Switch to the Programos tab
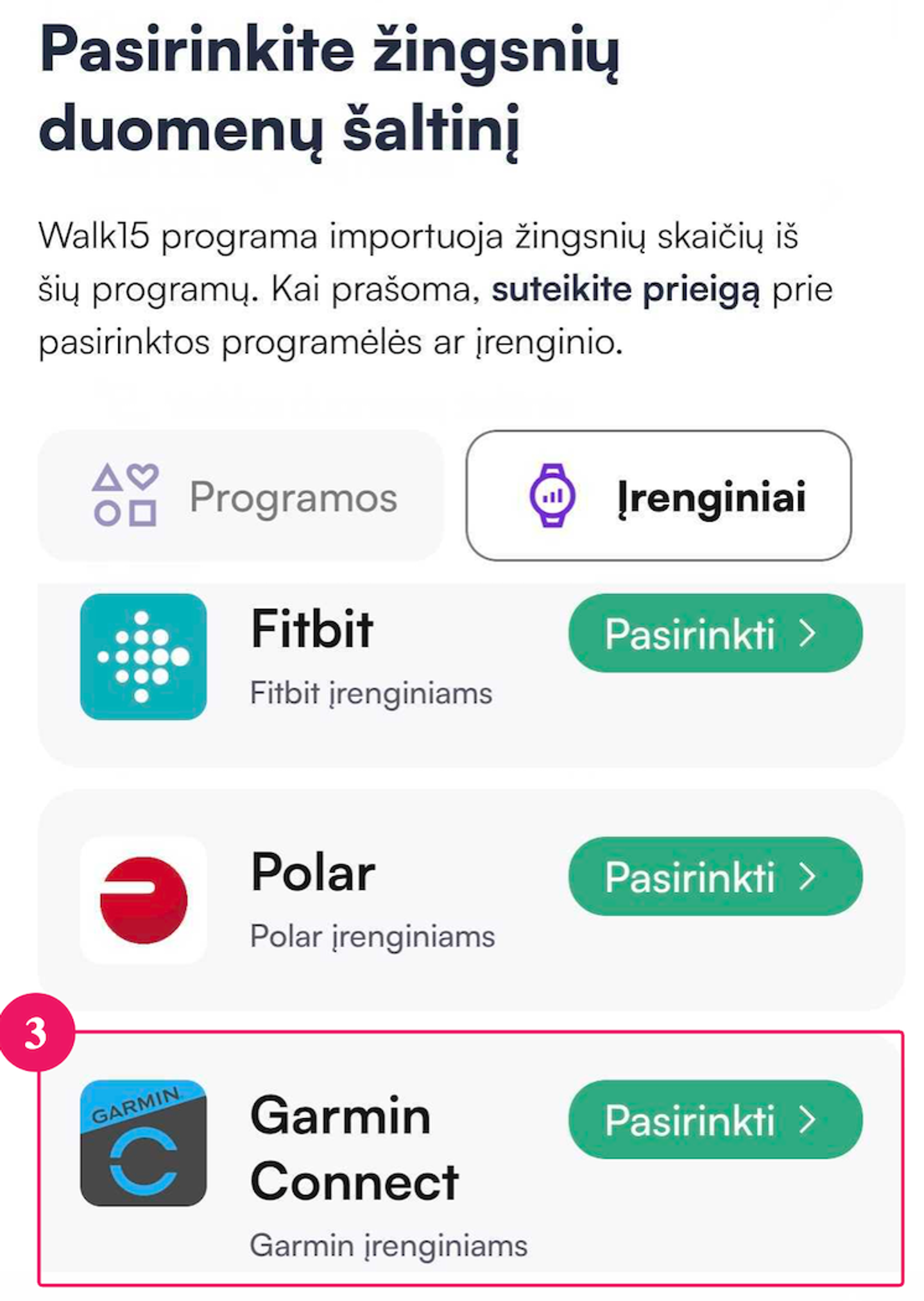The width and height of the screenshot is (924, 1301). coord(241,495)
